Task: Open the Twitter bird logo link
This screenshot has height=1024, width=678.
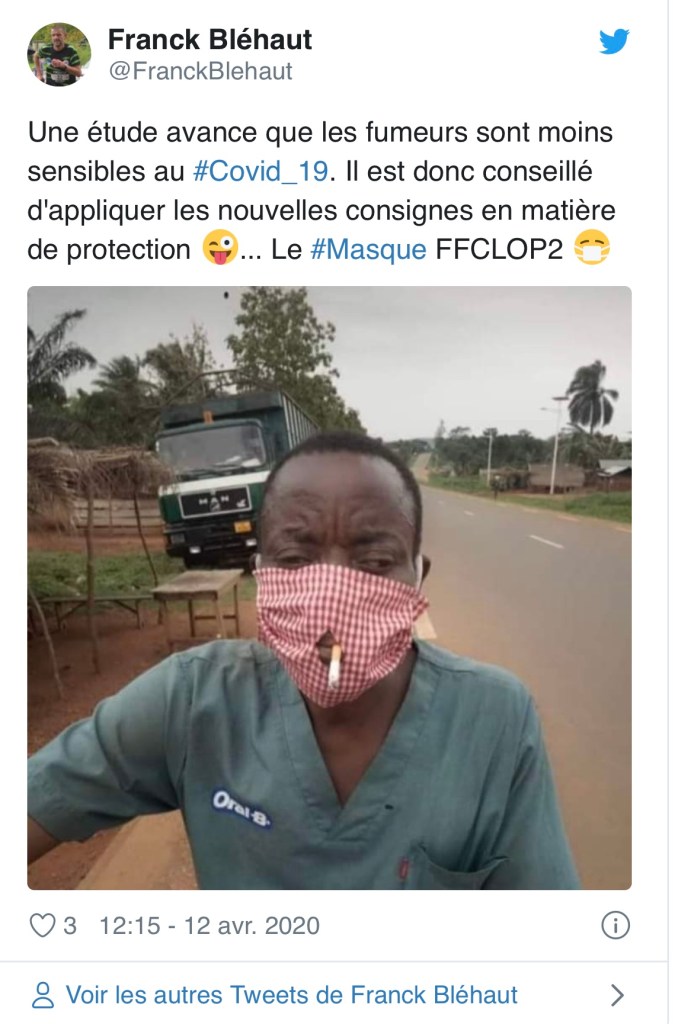Action: coord(614,42)
